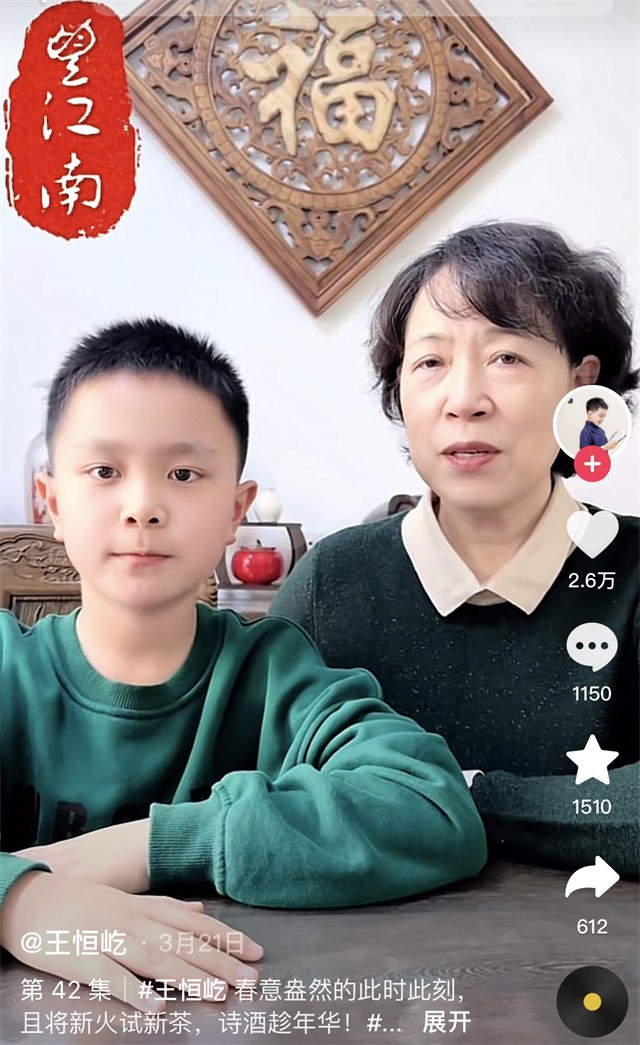This screenshot has height=1045, width=640.
Task: Expand the caption with 展开
Action: (446, 1022)
